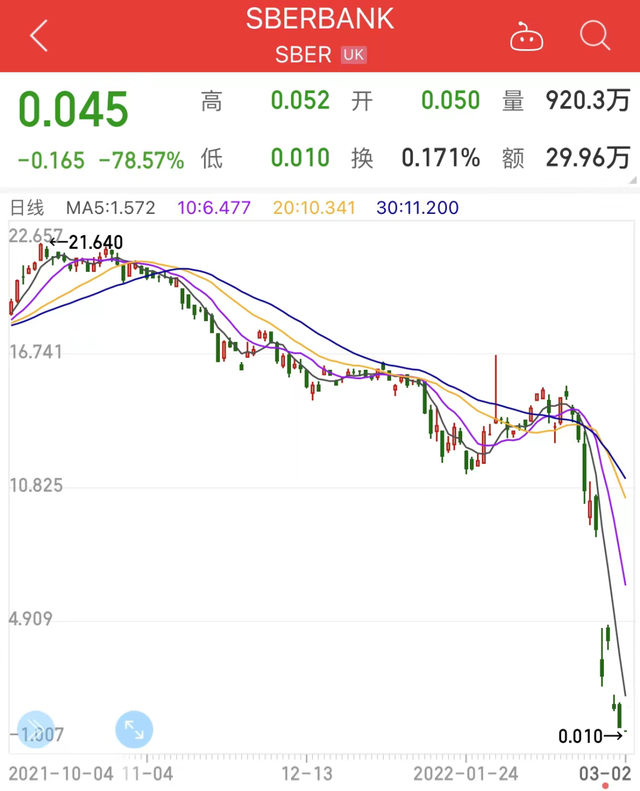This screenshot has width=640, height=791.
Task: Open the robot assistant icon
Action: click(526, 38)
